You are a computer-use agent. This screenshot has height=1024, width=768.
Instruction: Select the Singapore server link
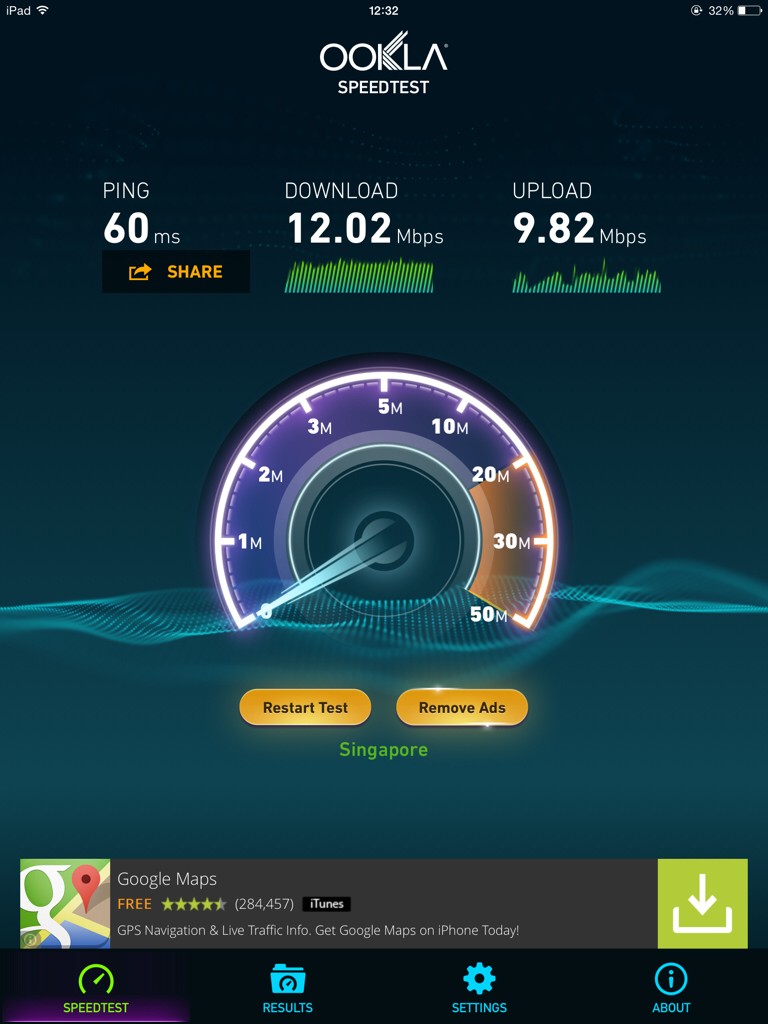[x=383, y=749]
